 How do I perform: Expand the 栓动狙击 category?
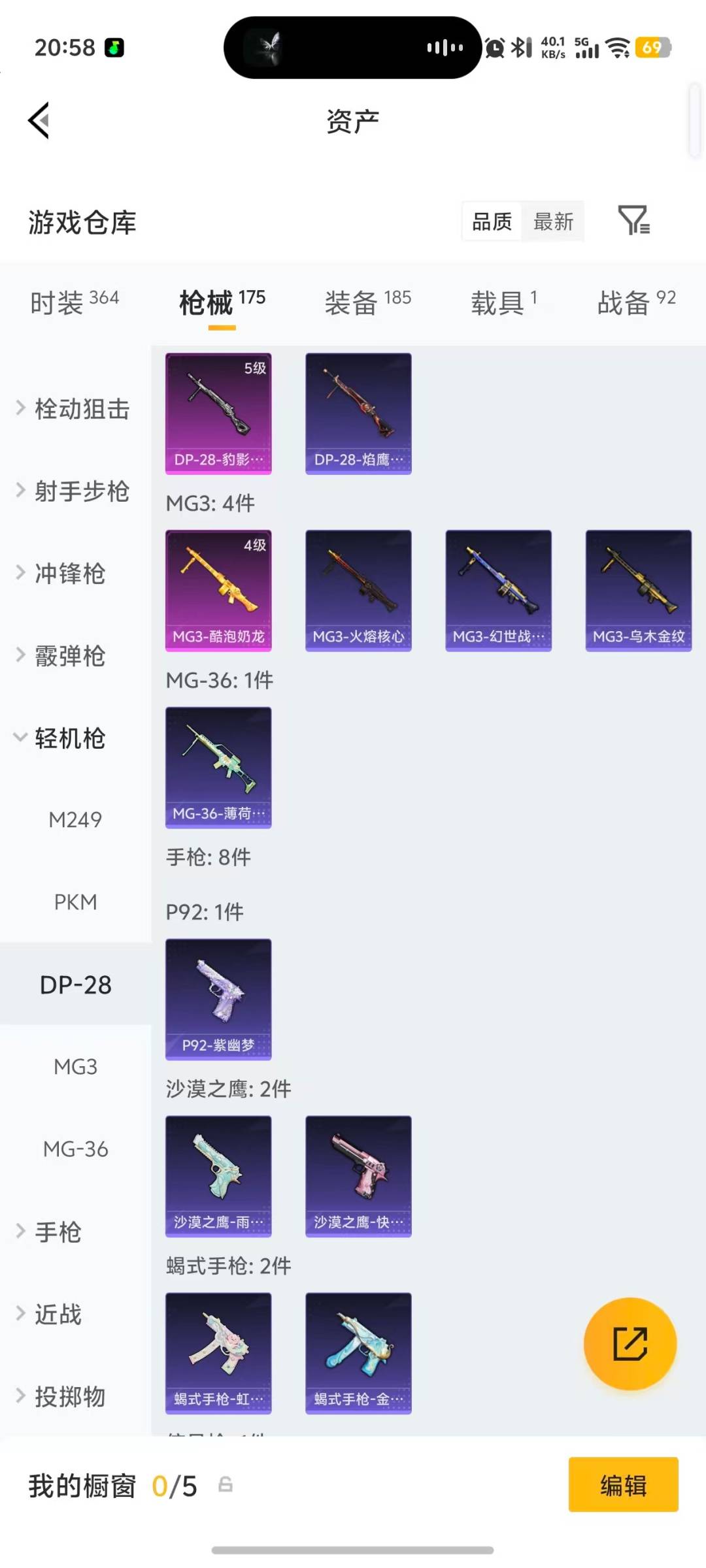tap(80, 409)
